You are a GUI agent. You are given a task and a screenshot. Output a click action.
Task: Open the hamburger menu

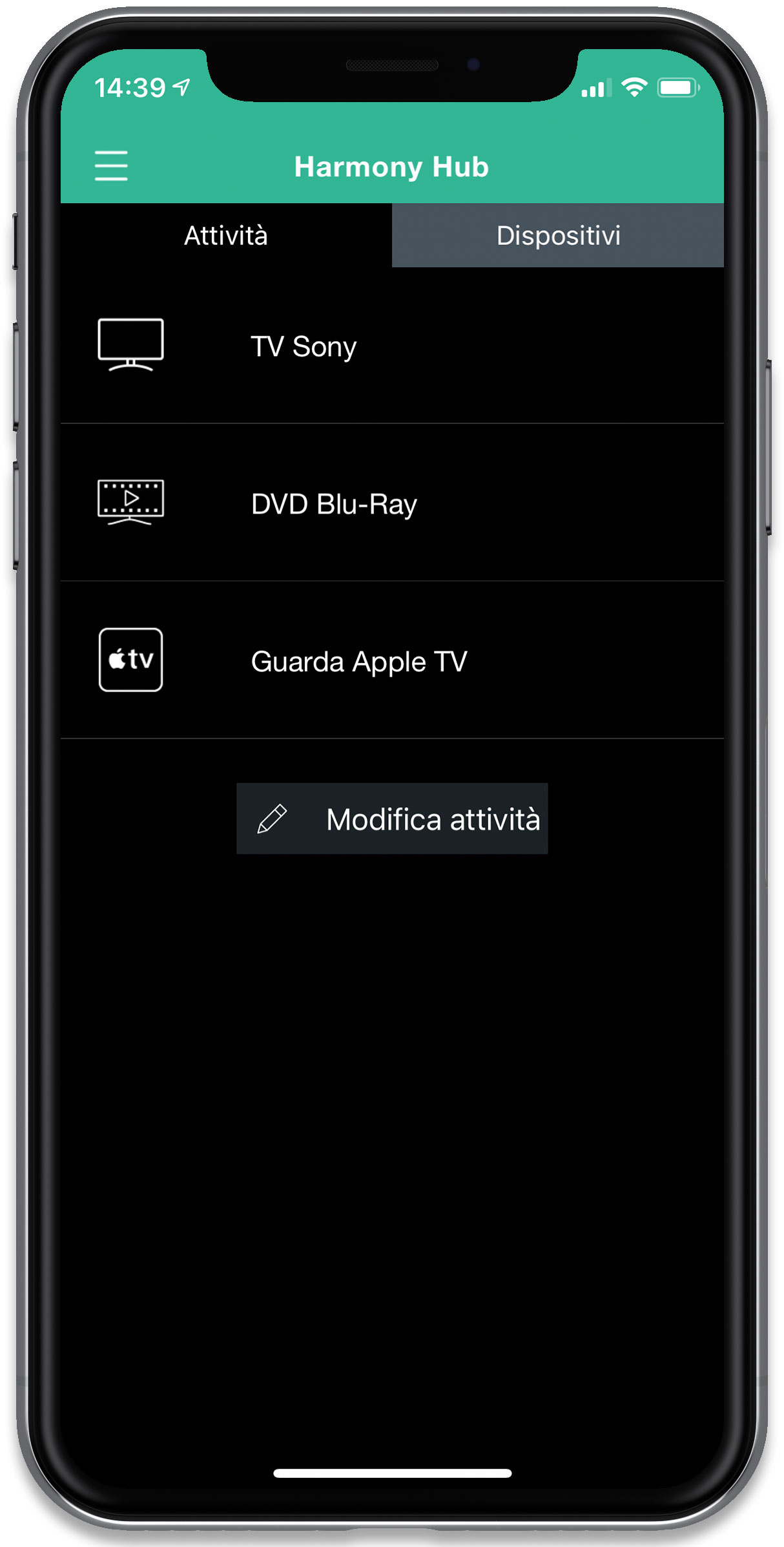point(111,166)
